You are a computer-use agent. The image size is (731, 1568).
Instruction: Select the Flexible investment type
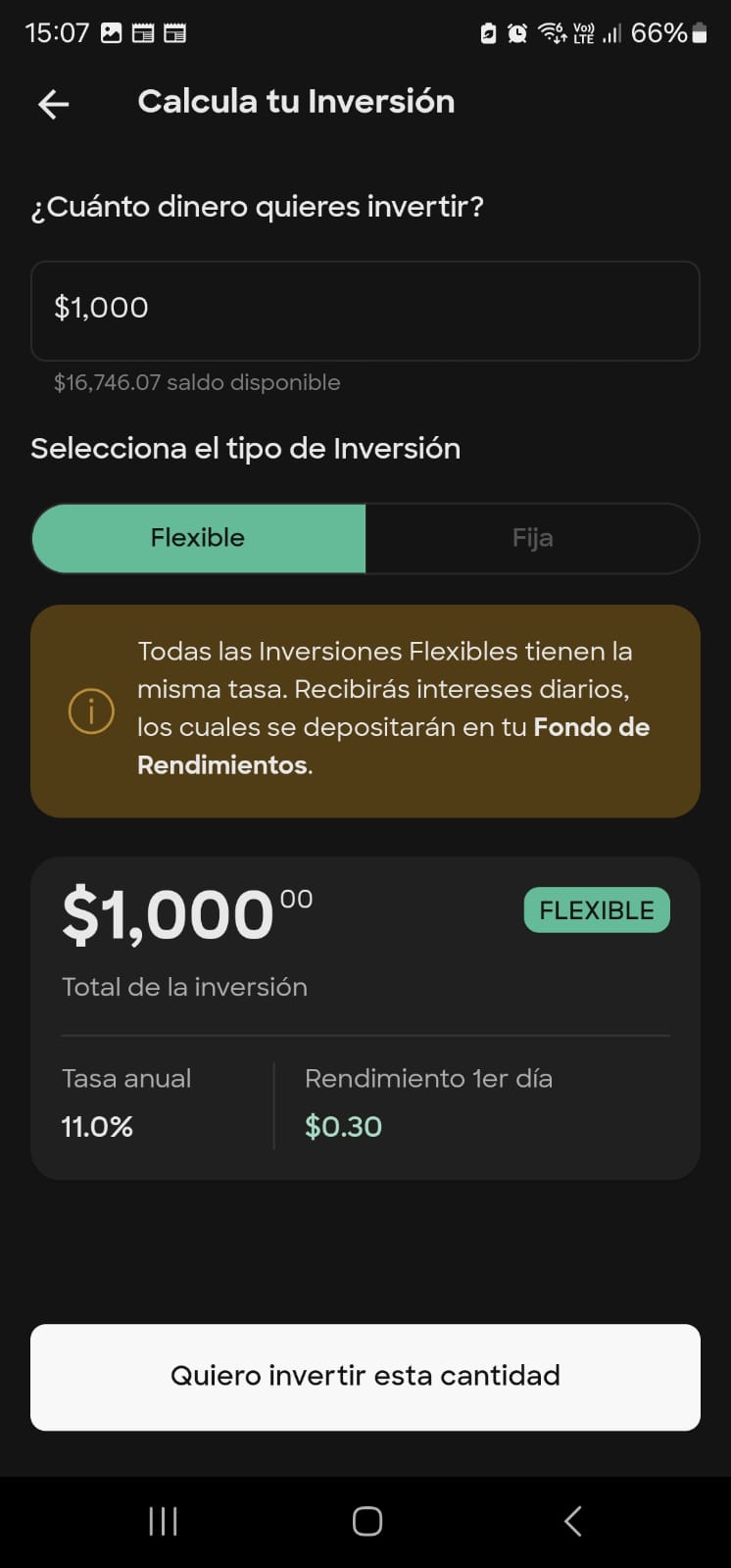coord(198,538)
